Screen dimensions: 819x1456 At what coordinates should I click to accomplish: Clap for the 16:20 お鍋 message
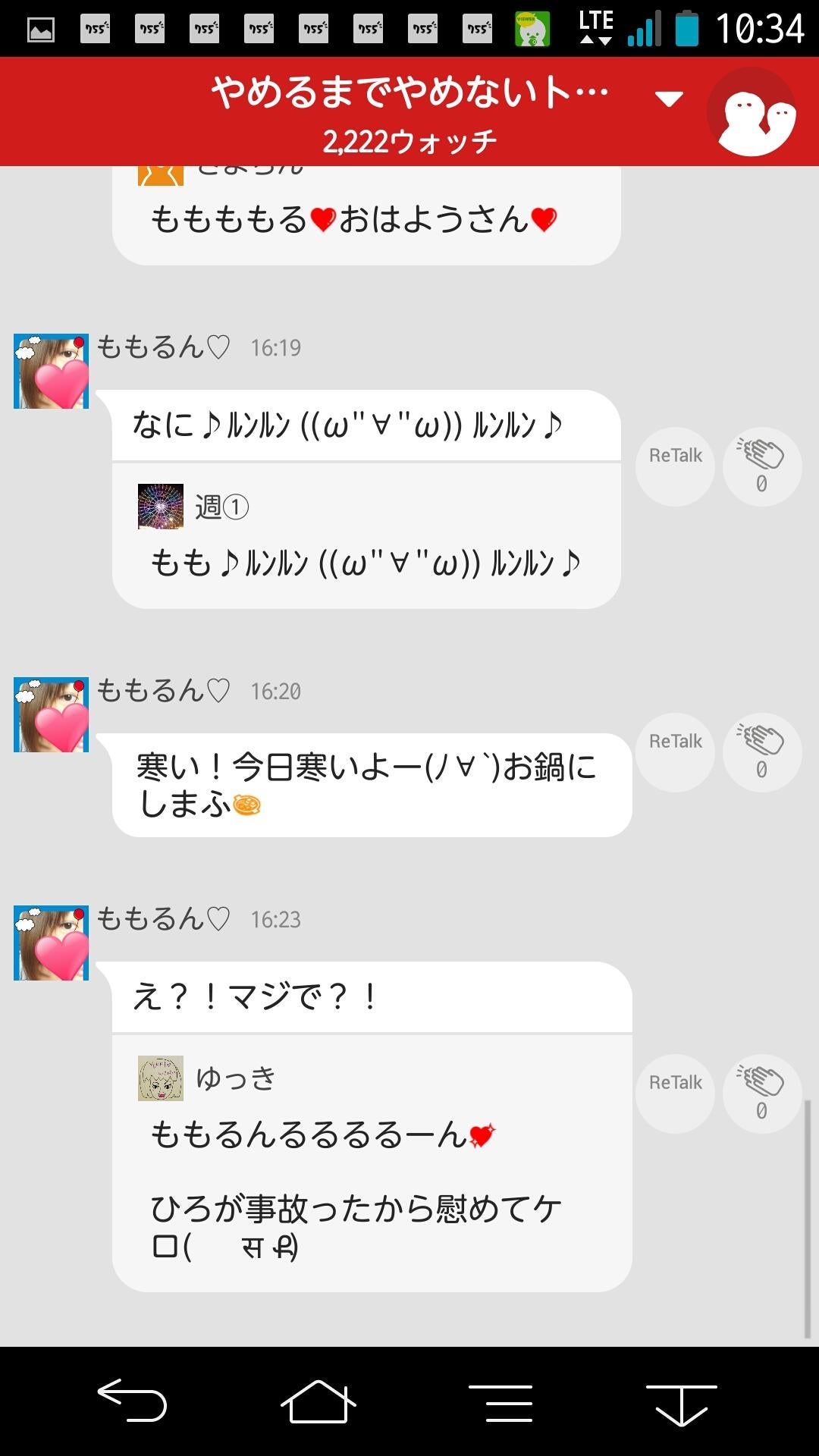point(761,752)
